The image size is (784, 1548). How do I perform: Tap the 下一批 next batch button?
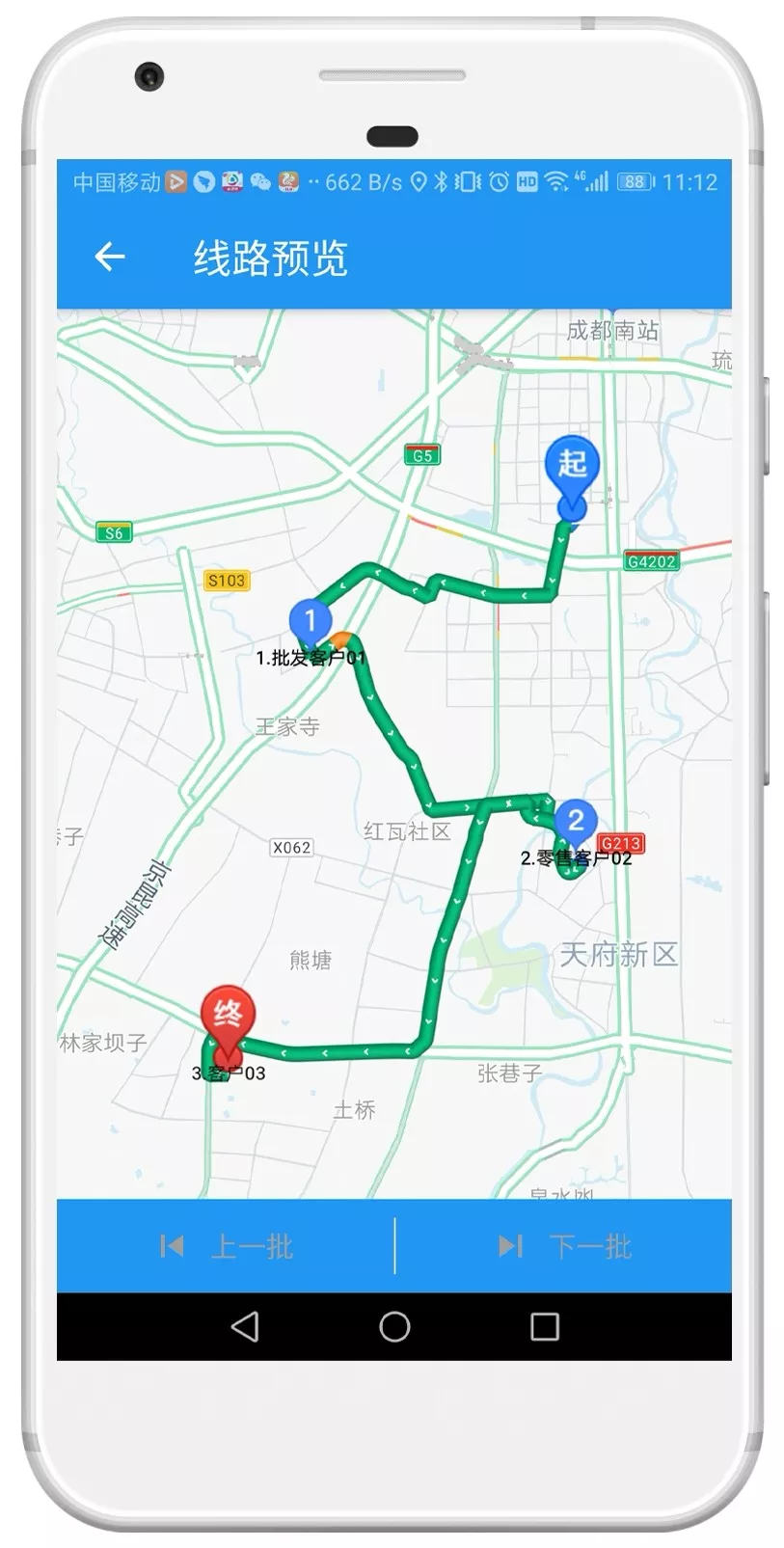coord(564,1246)
